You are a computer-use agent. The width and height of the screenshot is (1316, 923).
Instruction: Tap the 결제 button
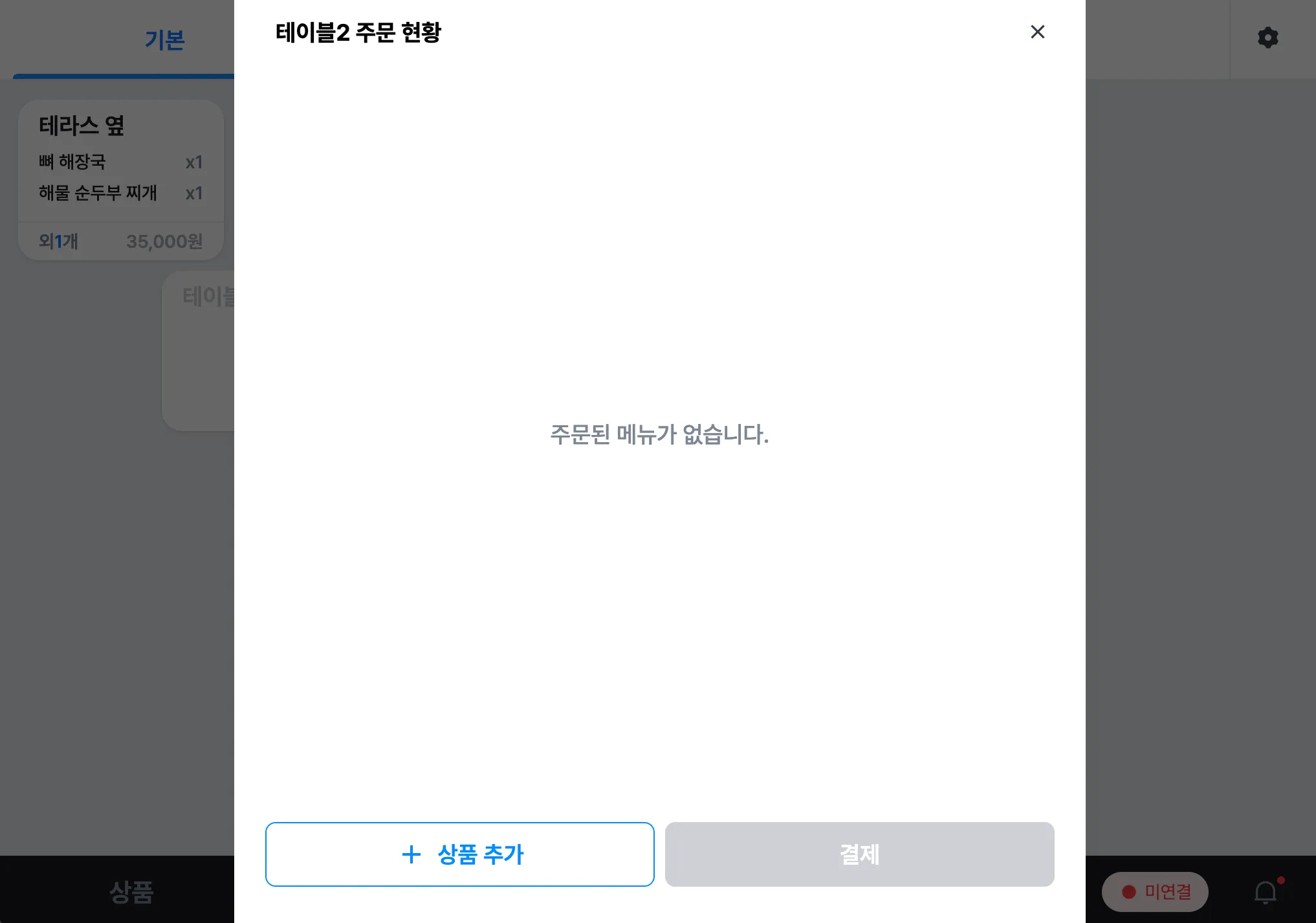pos(859,854)
